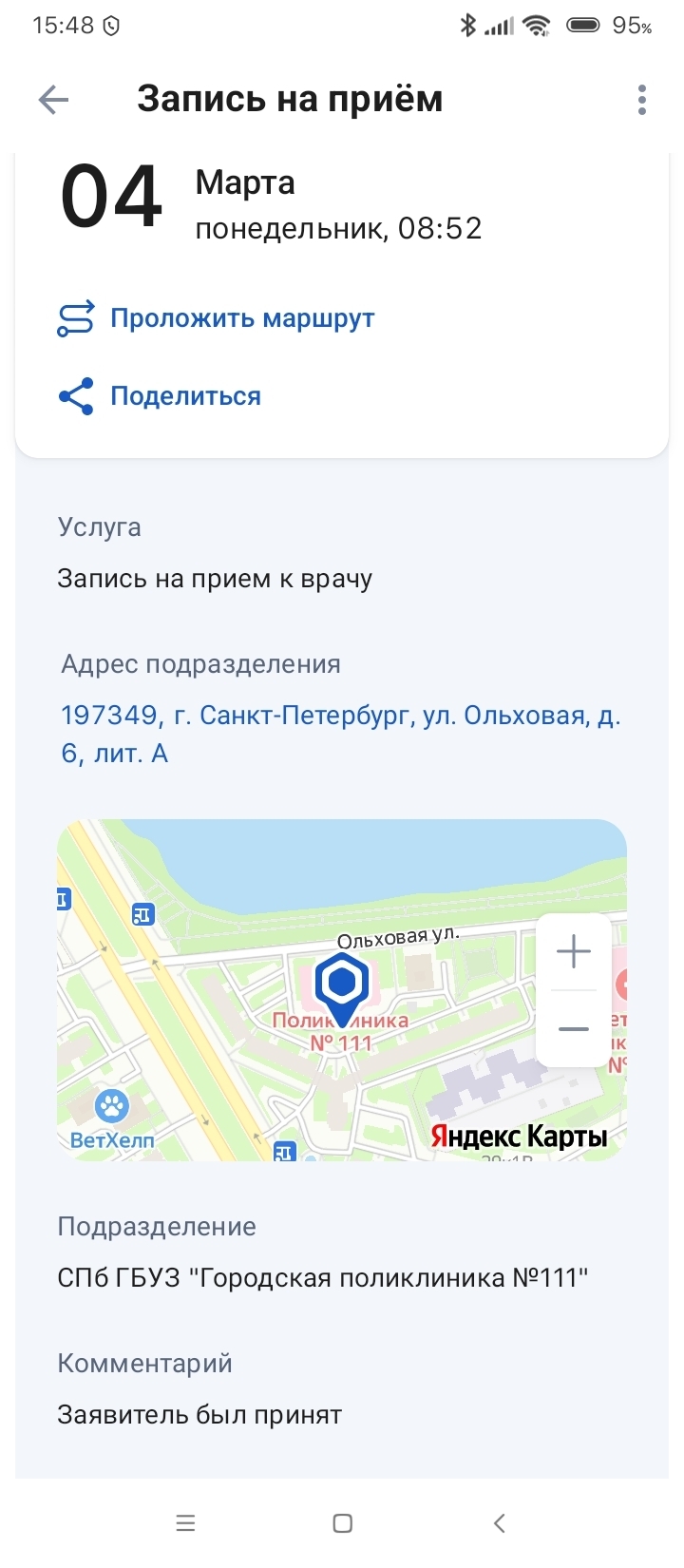Zoom out on the map
This screenshot has width=684, height=1568.
[x=574, y=1029]
